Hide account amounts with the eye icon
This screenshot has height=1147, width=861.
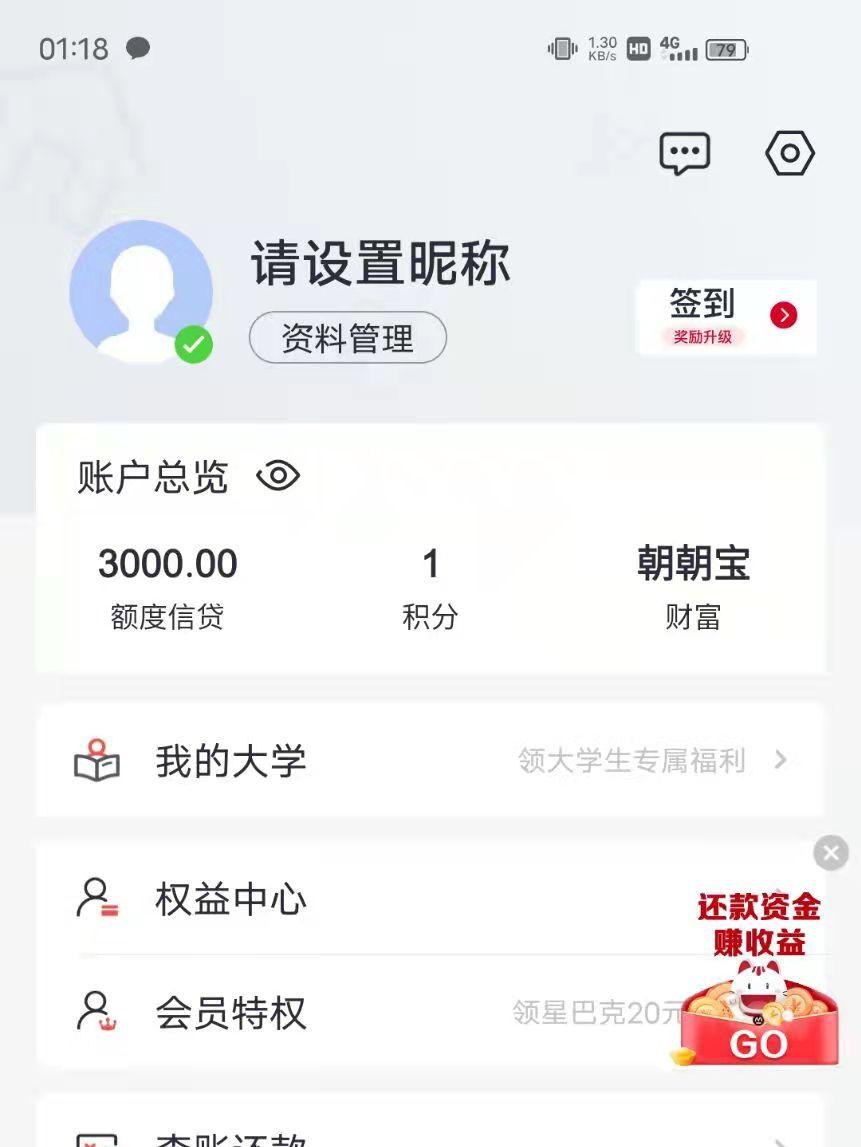click(278, 476)
